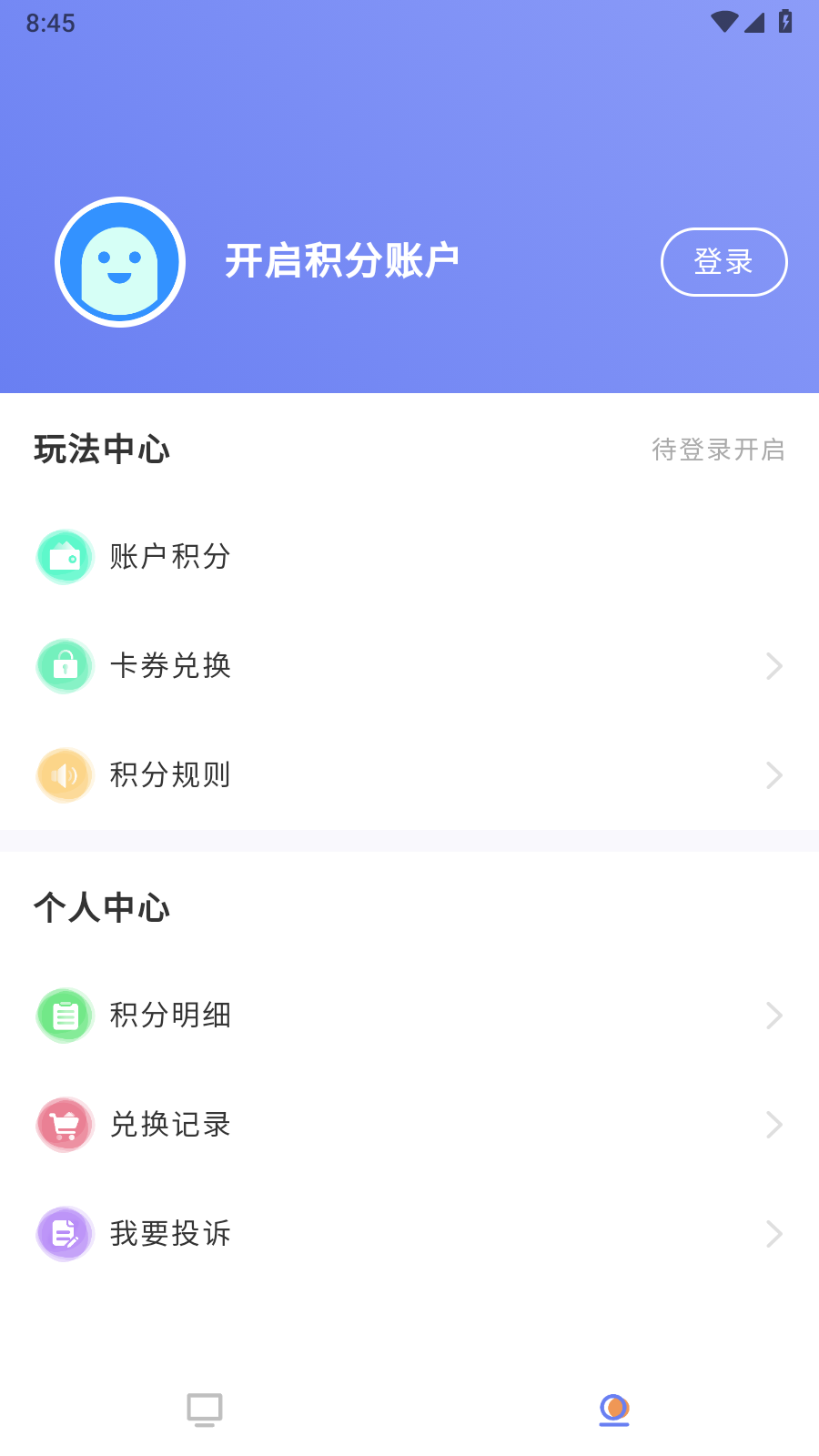Open the 积分规则 chevron arrow
The height and width of the screenshot is (1456, 819).
pos(773,774)
